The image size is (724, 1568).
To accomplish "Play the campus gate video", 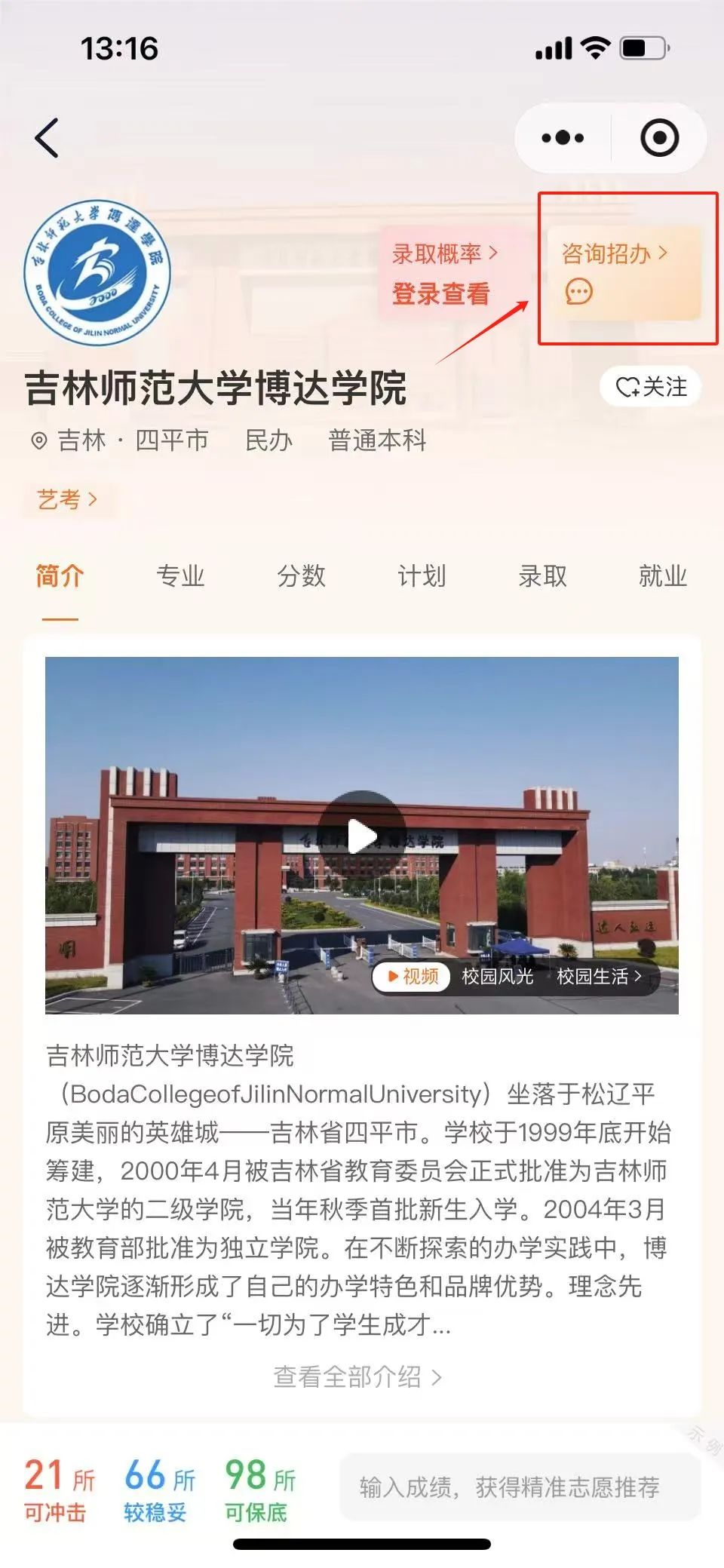I will 362,836.
